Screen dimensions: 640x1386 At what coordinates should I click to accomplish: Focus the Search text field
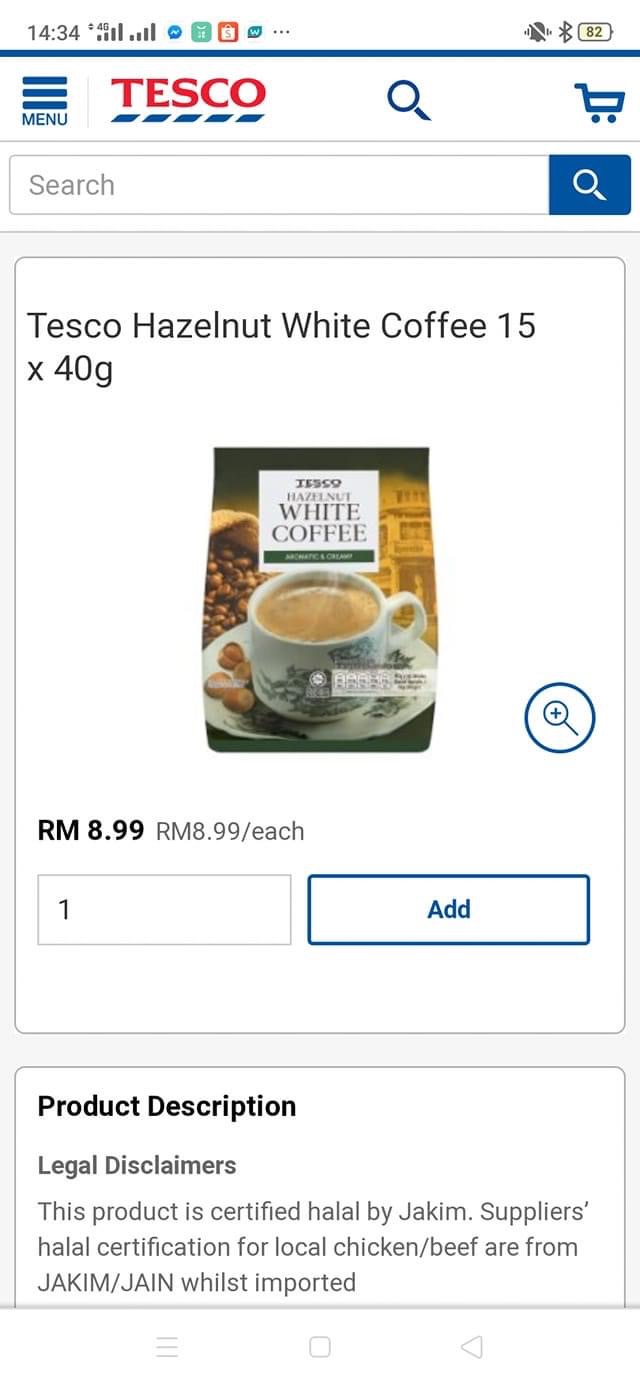click(279, 185)
